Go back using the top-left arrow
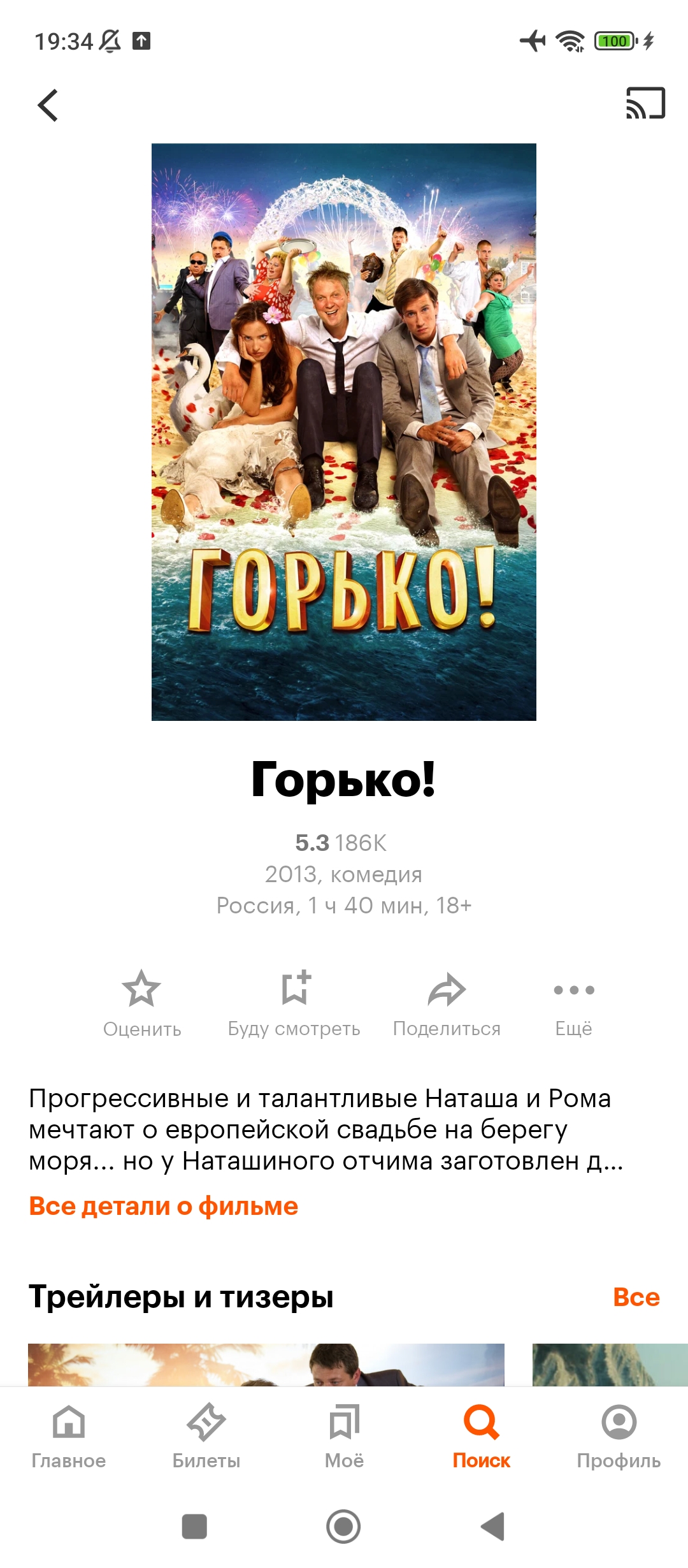 48,105
